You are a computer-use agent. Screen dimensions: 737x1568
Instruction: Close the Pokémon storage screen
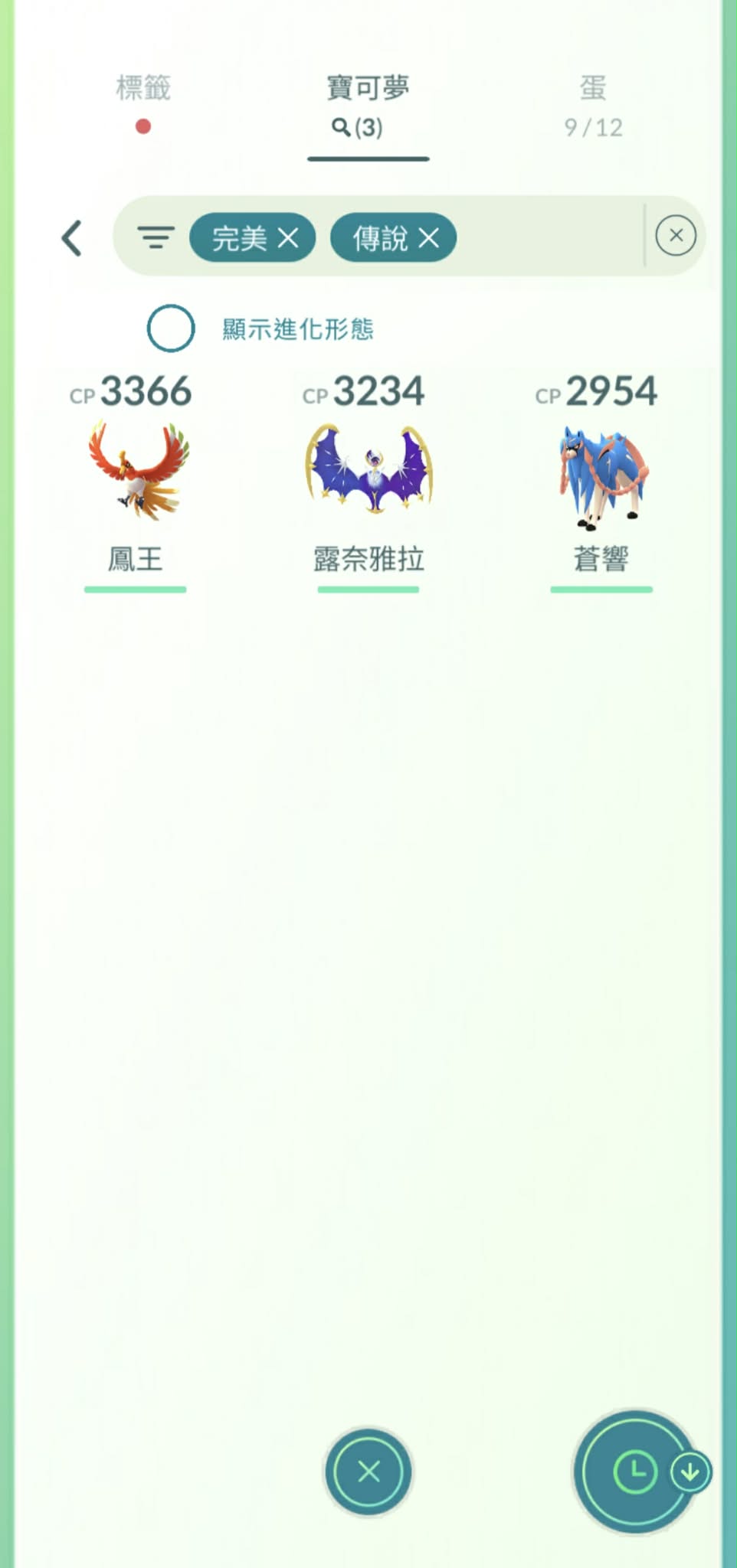368,1471
